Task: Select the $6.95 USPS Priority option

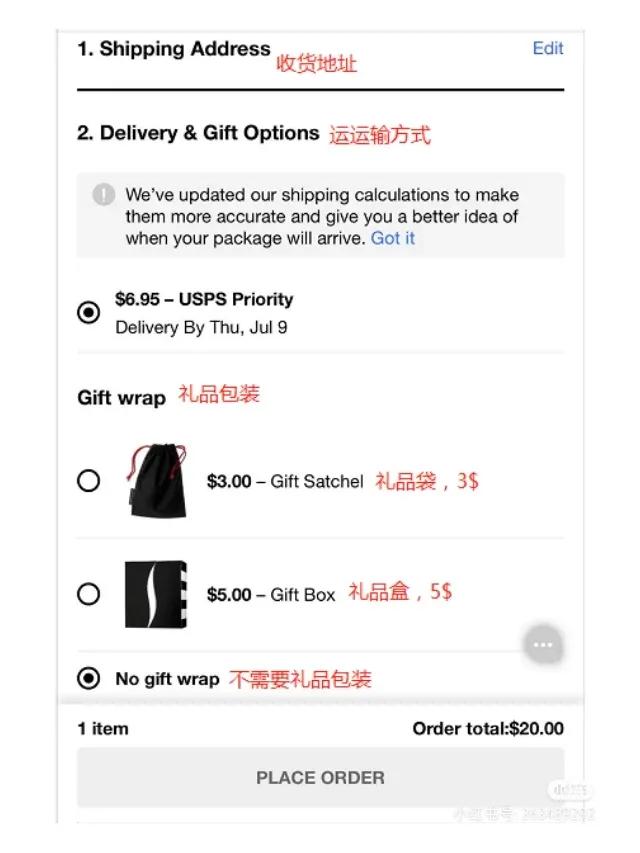Action: point(89,312)
